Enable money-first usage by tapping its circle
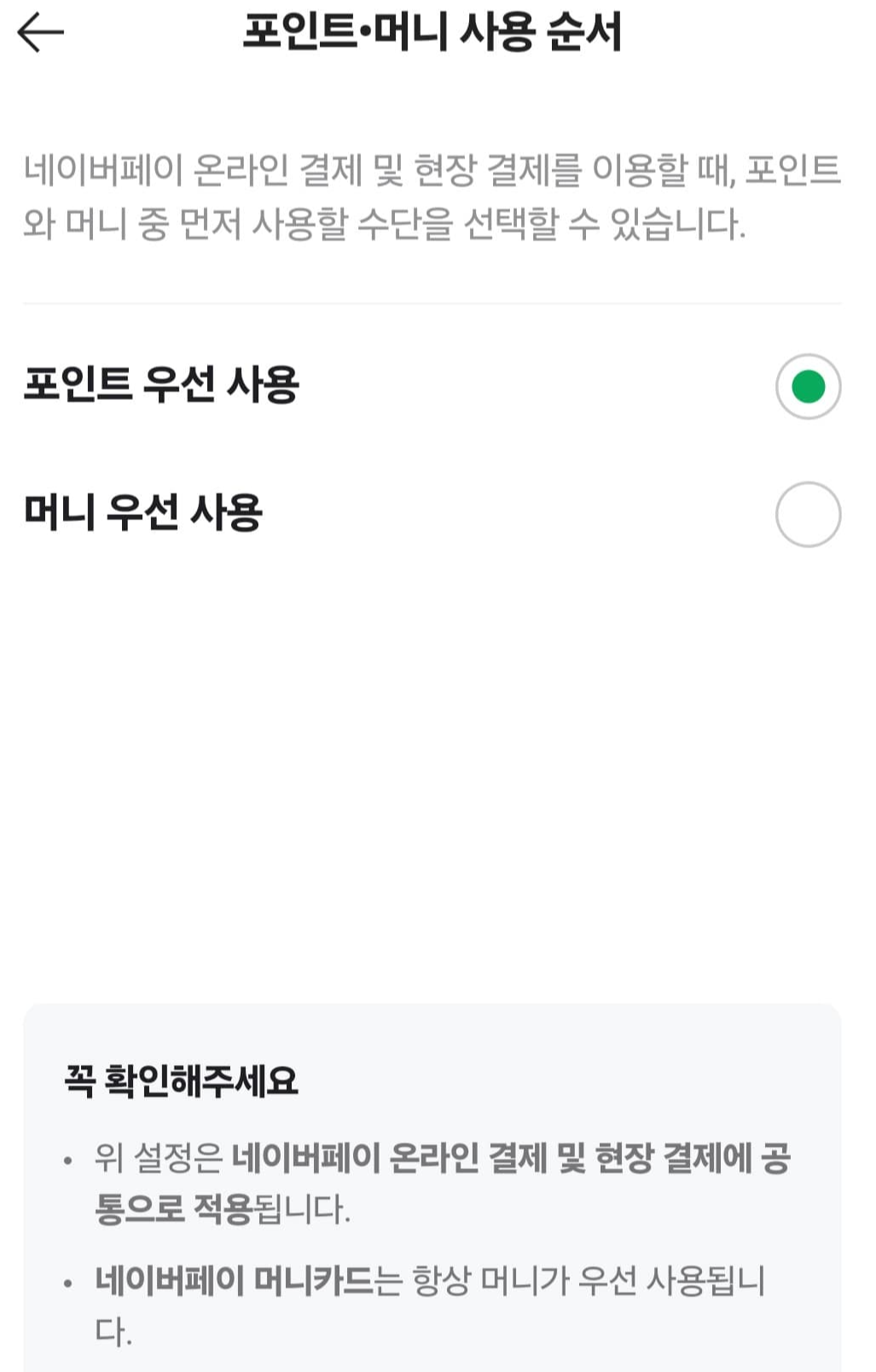This screenshot has width=876, height=1372. 806,513
